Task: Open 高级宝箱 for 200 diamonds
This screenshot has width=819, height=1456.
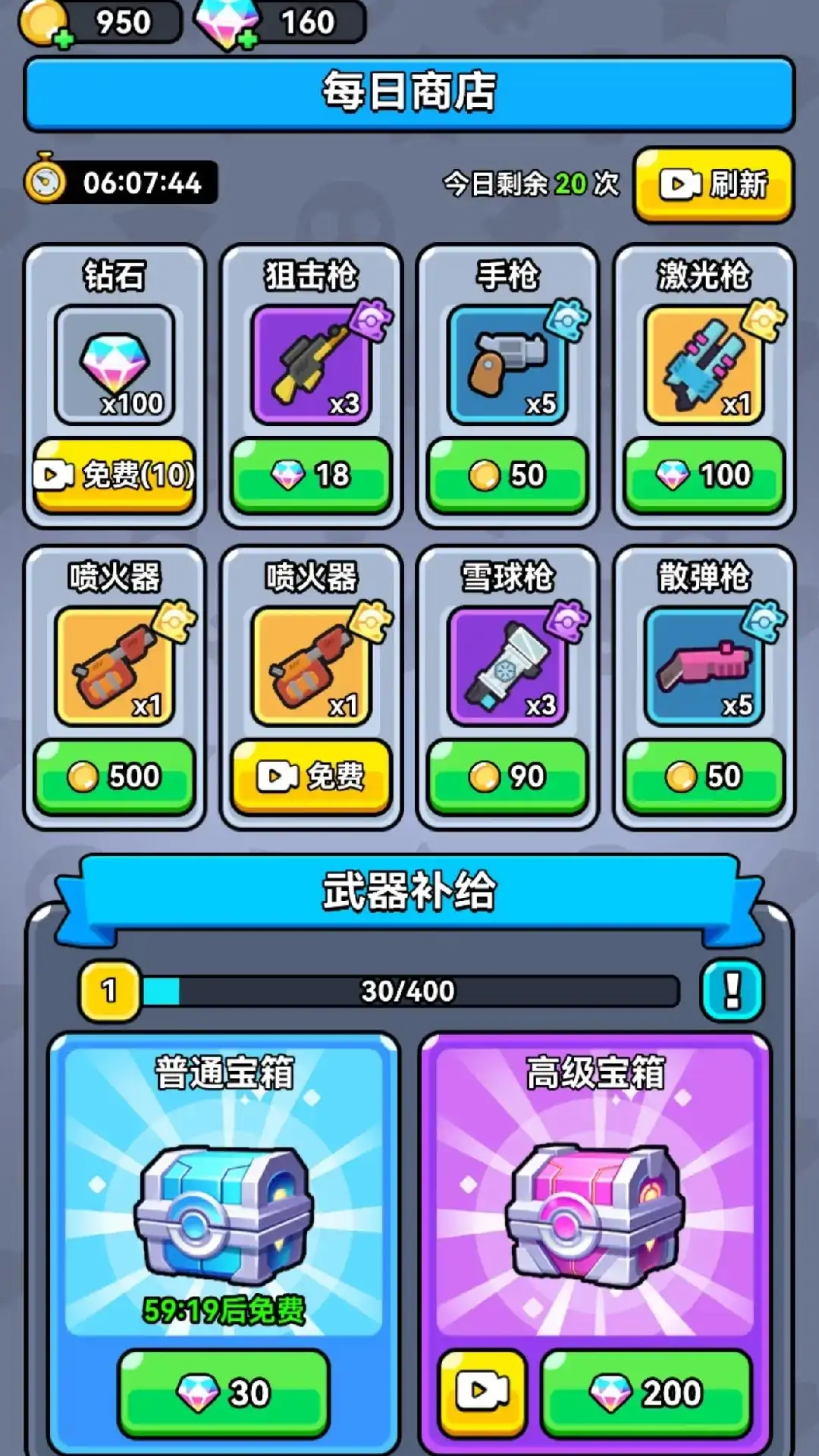Action: [x=646, y=1392]
